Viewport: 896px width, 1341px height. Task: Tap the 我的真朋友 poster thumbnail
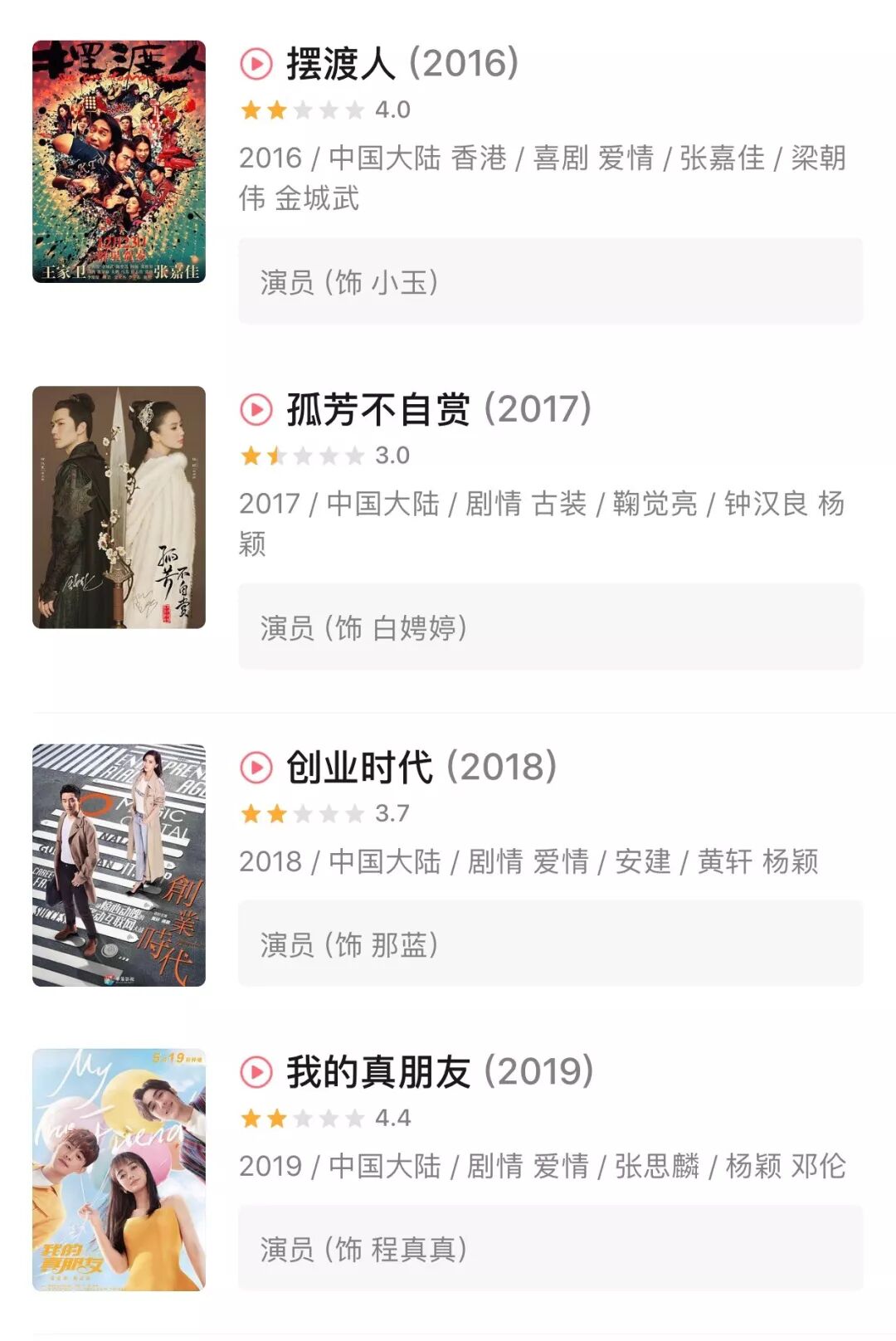[x=119, y=1169]
